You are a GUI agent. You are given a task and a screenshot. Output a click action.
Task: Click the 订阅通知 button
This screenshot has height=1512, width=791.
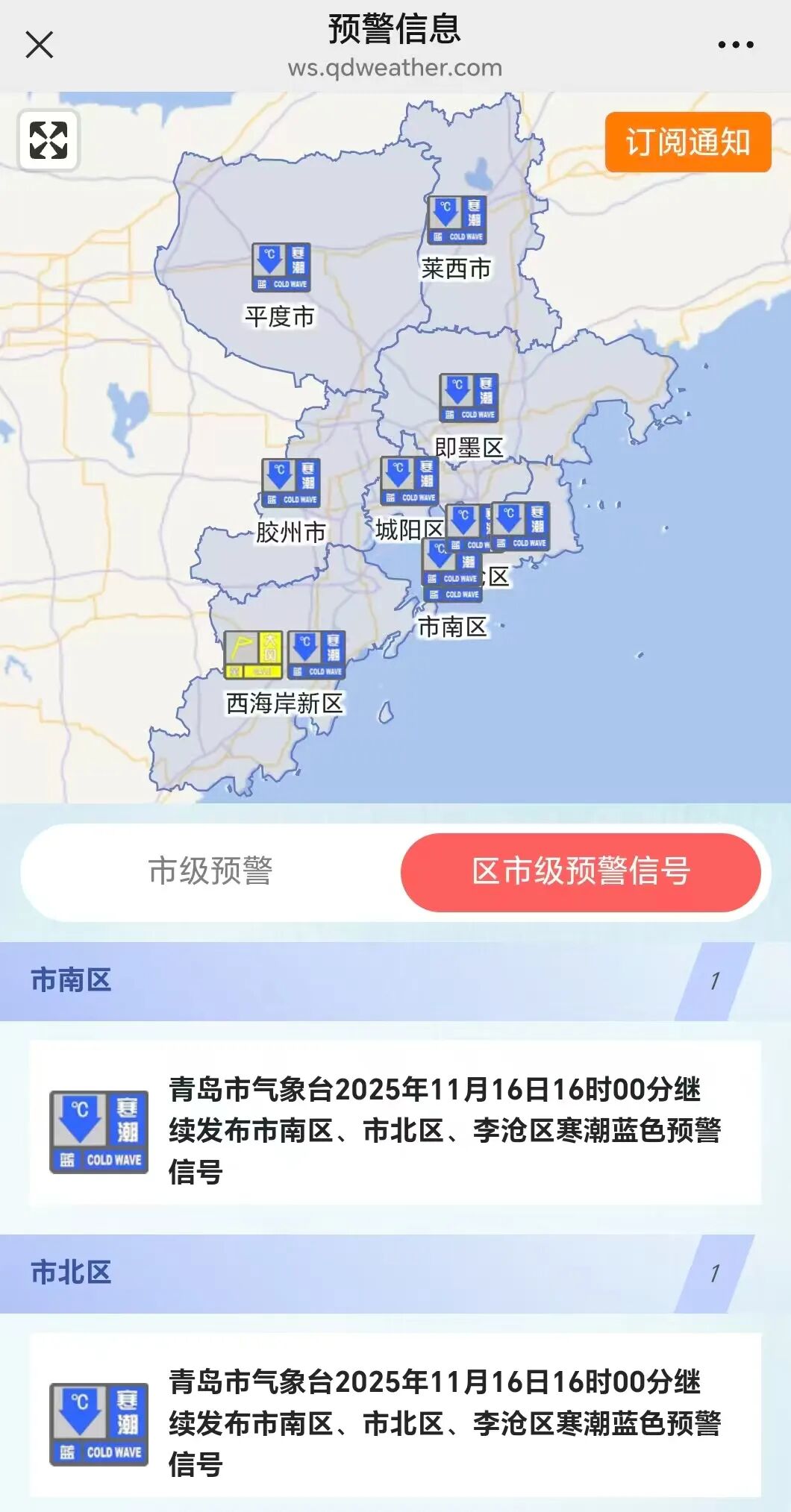(689, 144)
